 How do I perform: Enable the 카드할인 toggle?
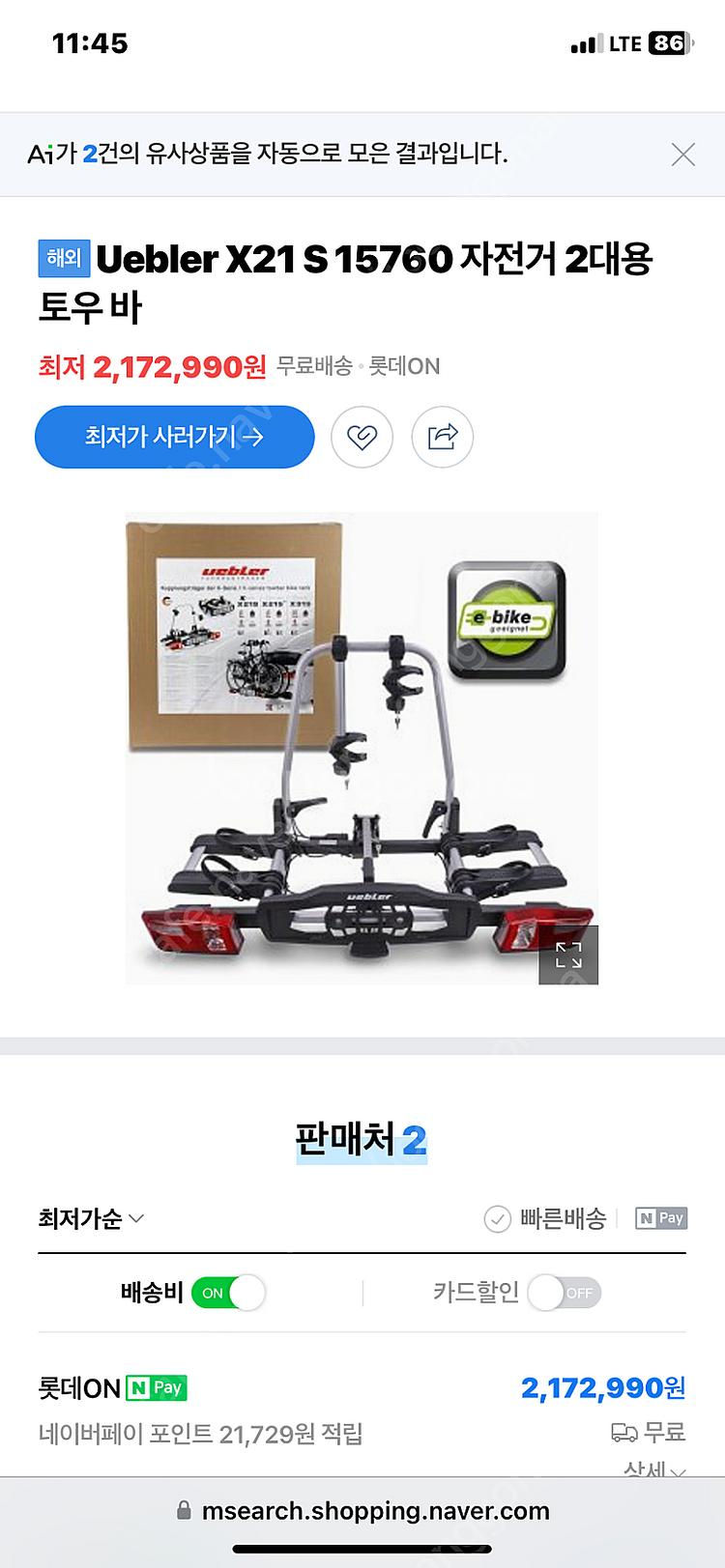[x=564, y=1293]
